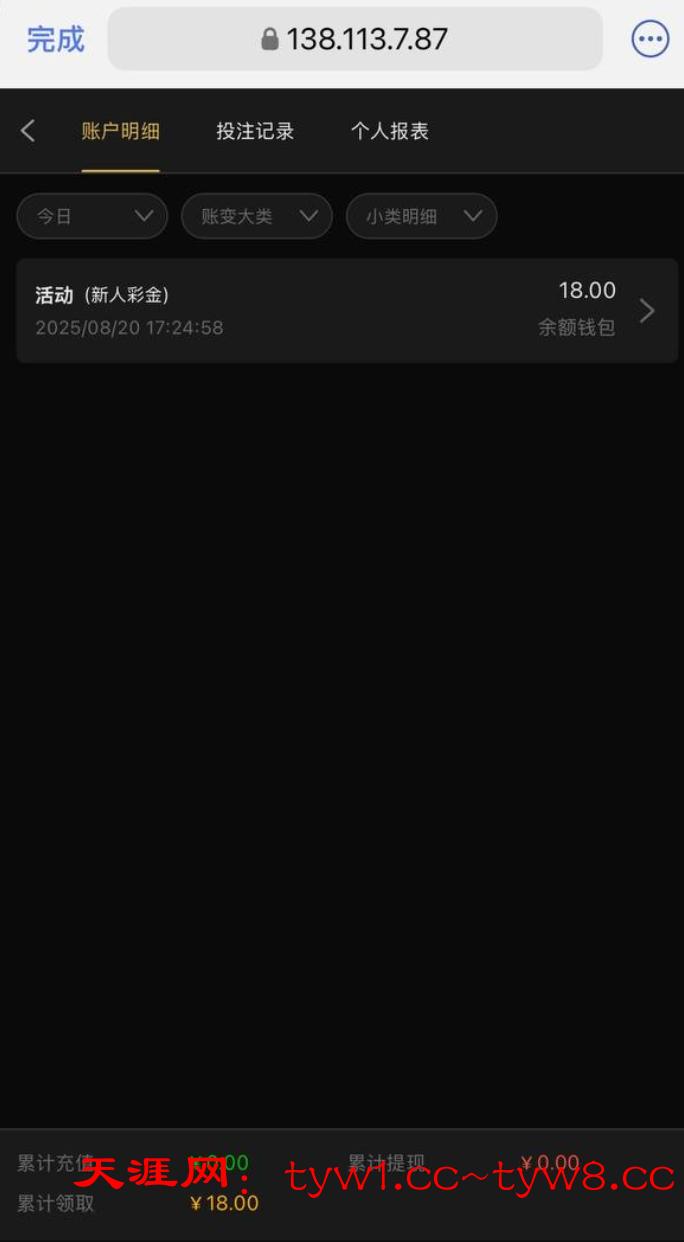684x1242 pixels.
Task: Expand the 账变大类 dropdown
Action: [256, 216]
